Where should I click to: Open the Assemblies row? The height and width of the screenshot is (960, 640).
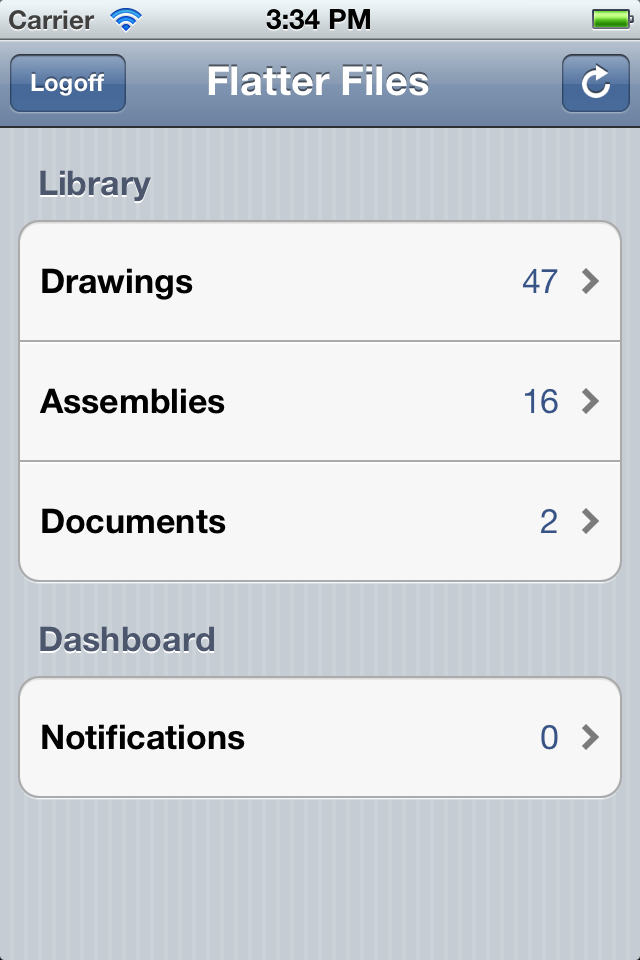[x=320, y=402]
